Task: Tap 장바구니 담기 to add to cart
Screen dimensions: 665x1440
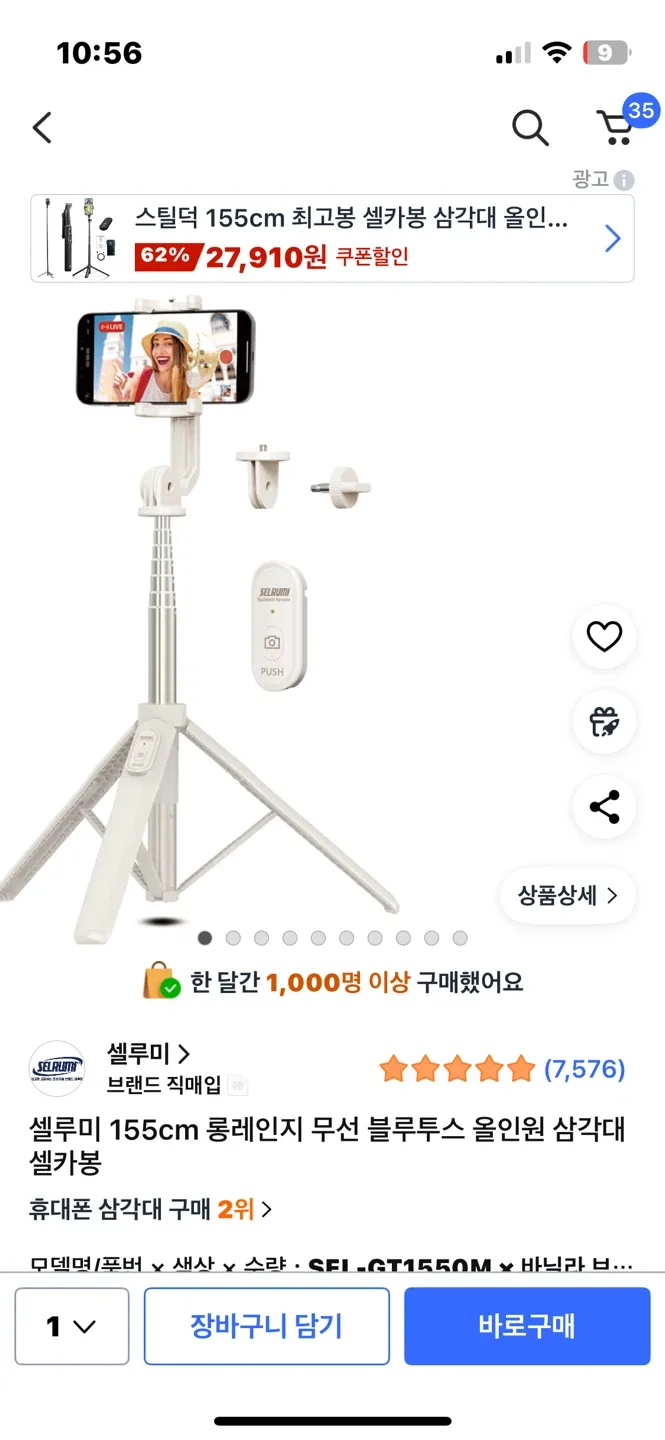Action: 267,1326
